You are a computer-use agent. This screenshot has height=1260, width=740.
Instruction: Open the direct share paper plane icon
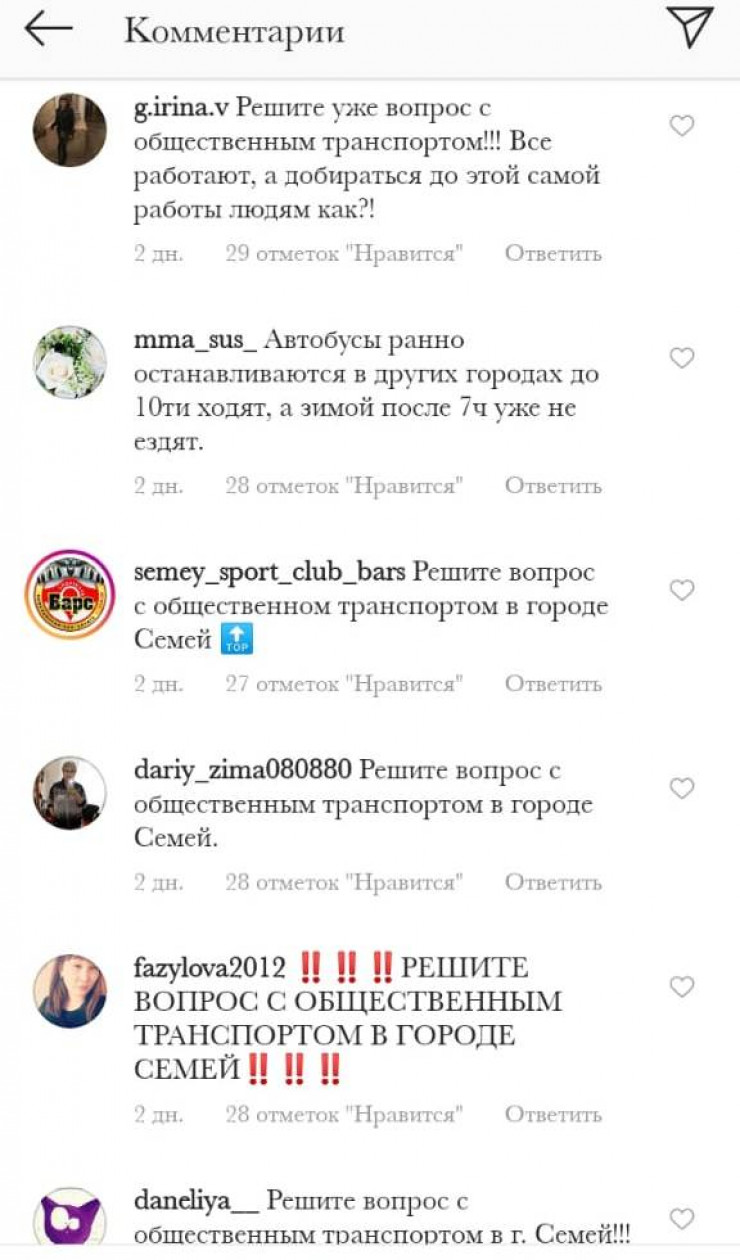coord(689,28)
